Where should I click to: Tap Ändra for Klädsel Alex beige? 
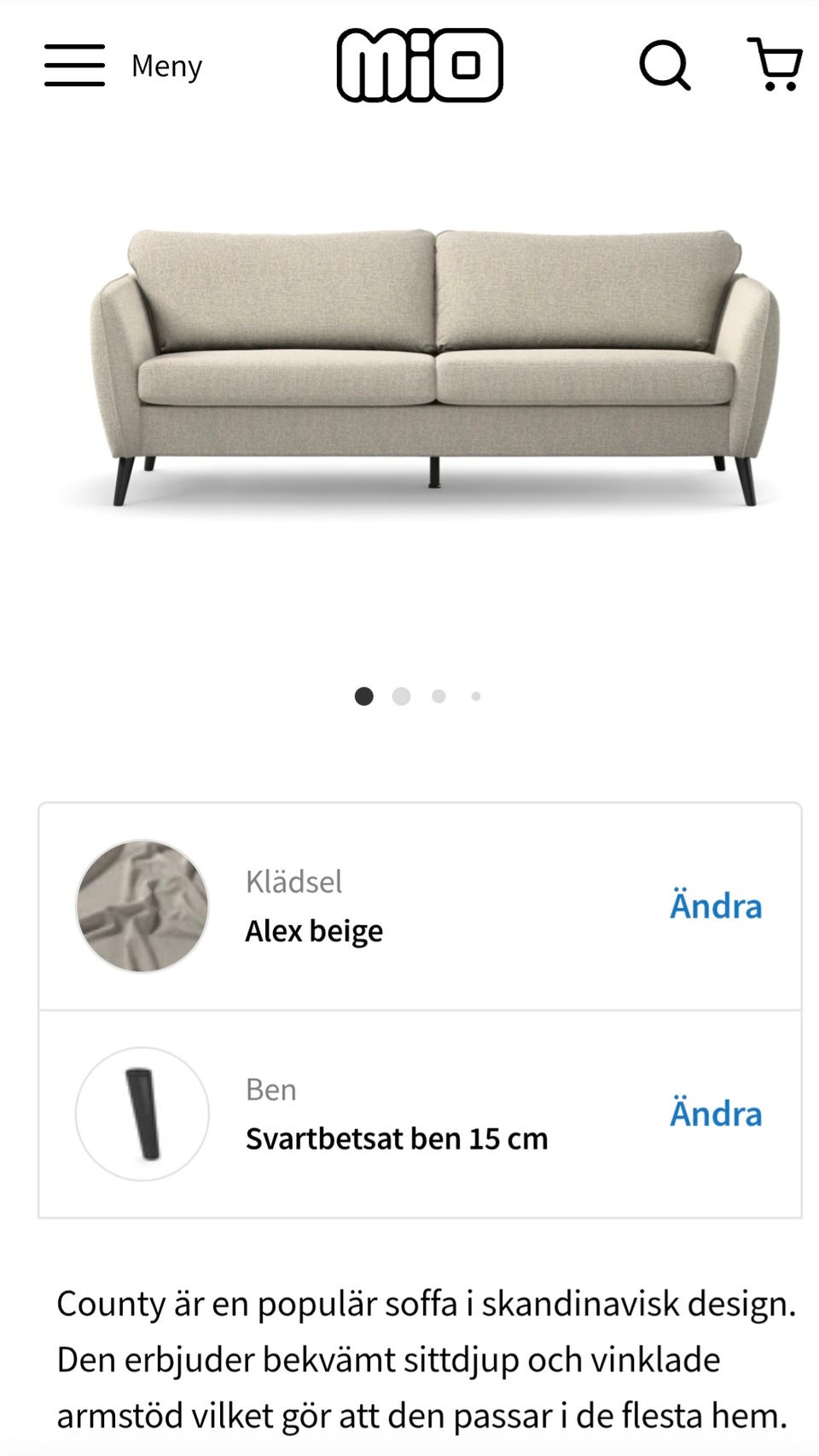[715, 906]
